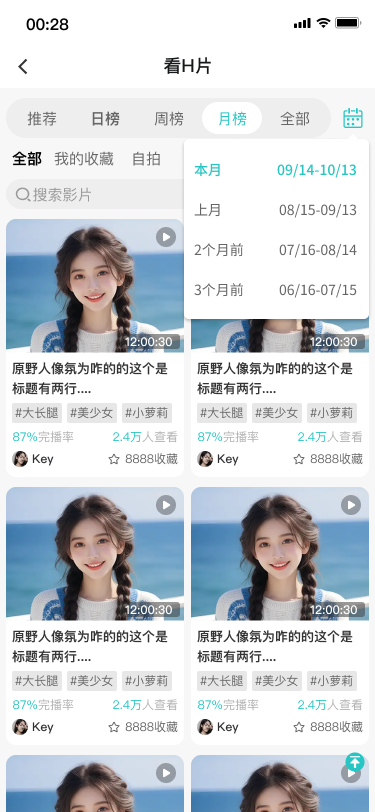Tap the 搜索影片 search field
The image size is (375, 812).
coord(96,195)
